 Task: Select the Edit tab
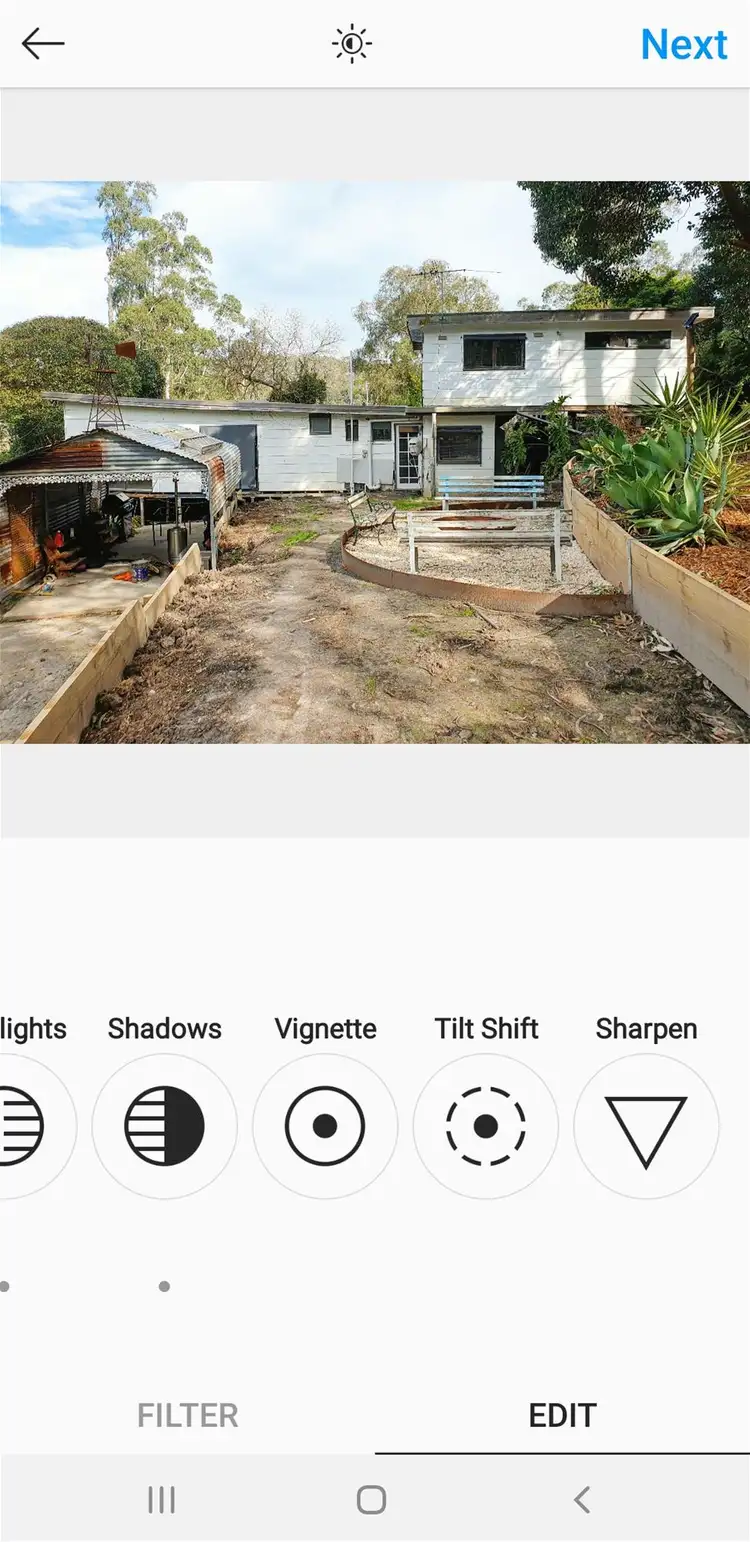click(562, 1415)
